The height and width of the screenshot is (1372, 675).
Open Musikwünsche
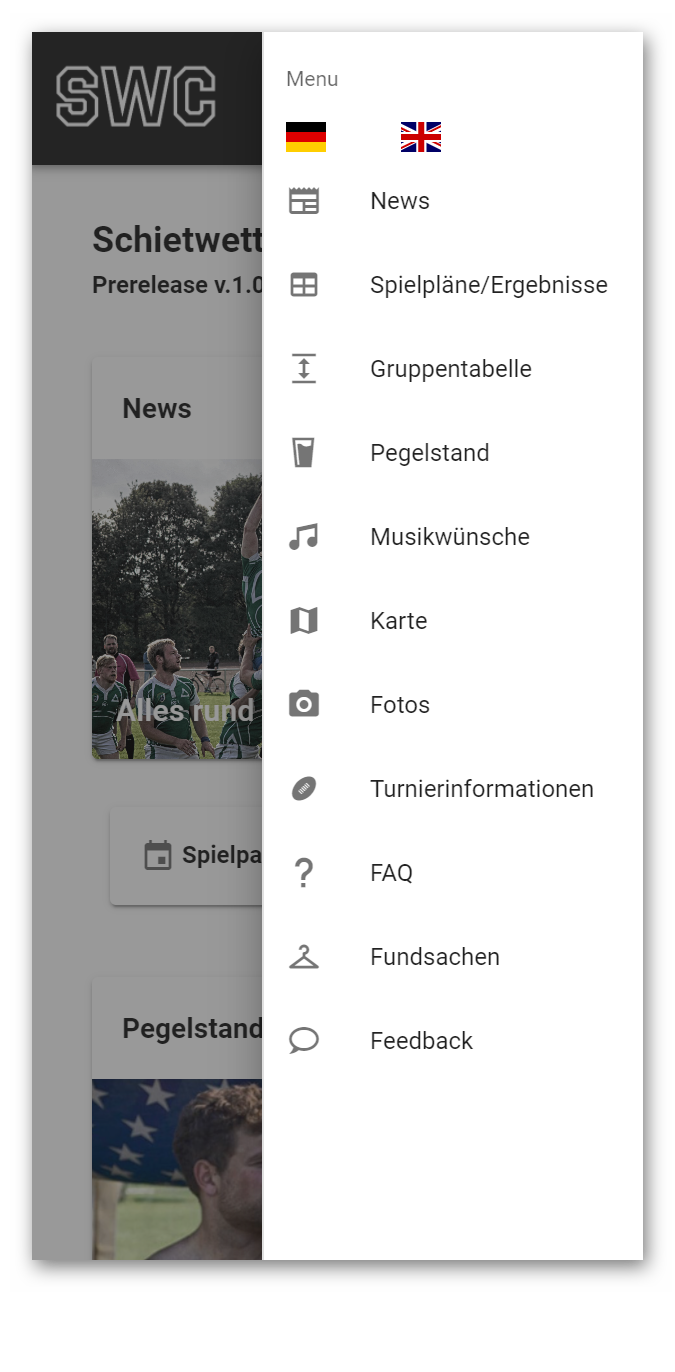coord(449,537)
